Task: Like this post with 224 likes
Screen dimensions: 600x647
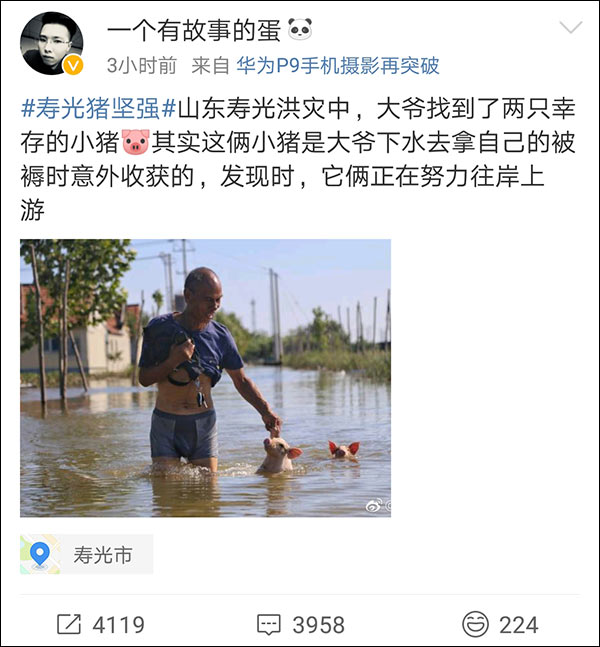Action: coord(500,625)
